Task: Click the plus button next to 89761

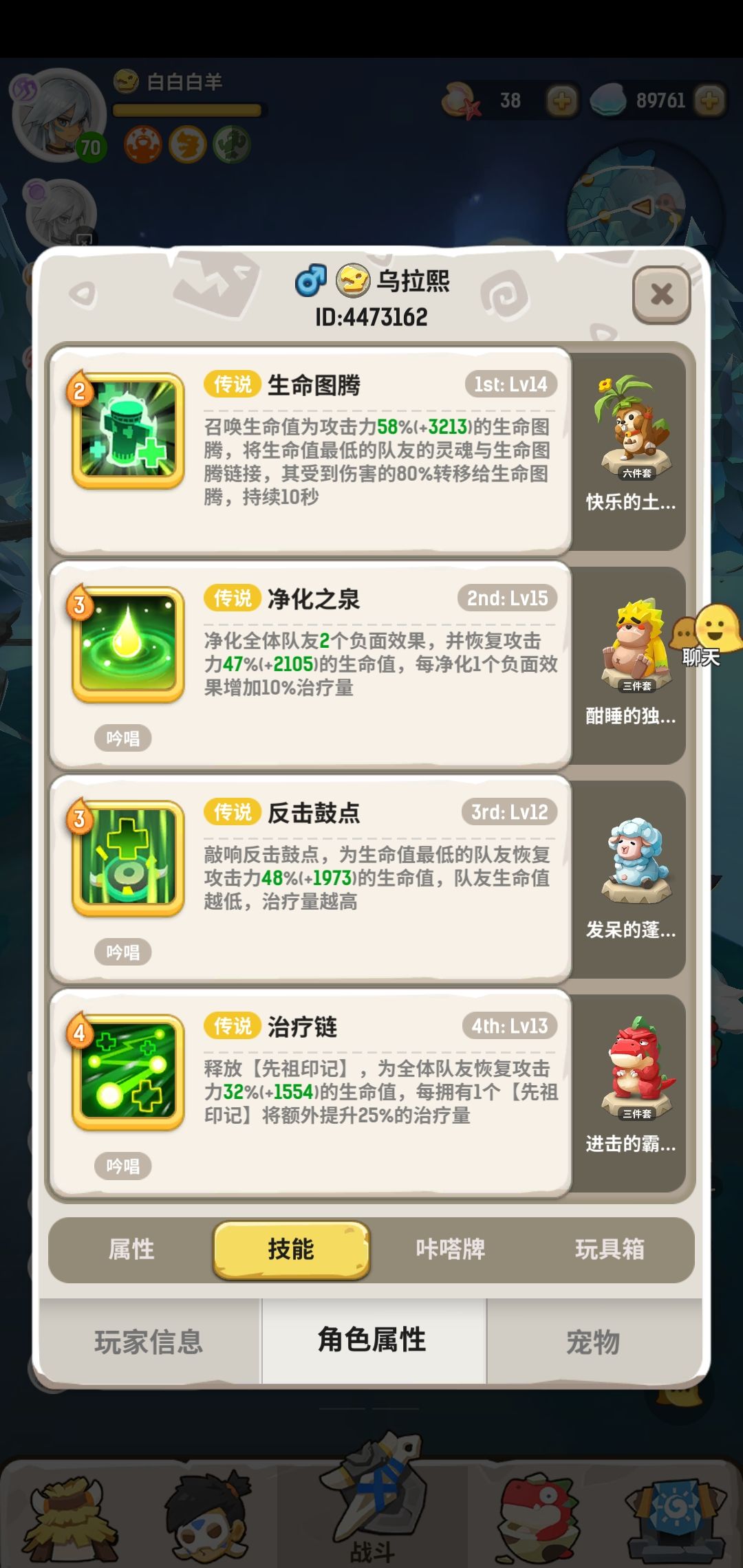Action: pos(709,100)
